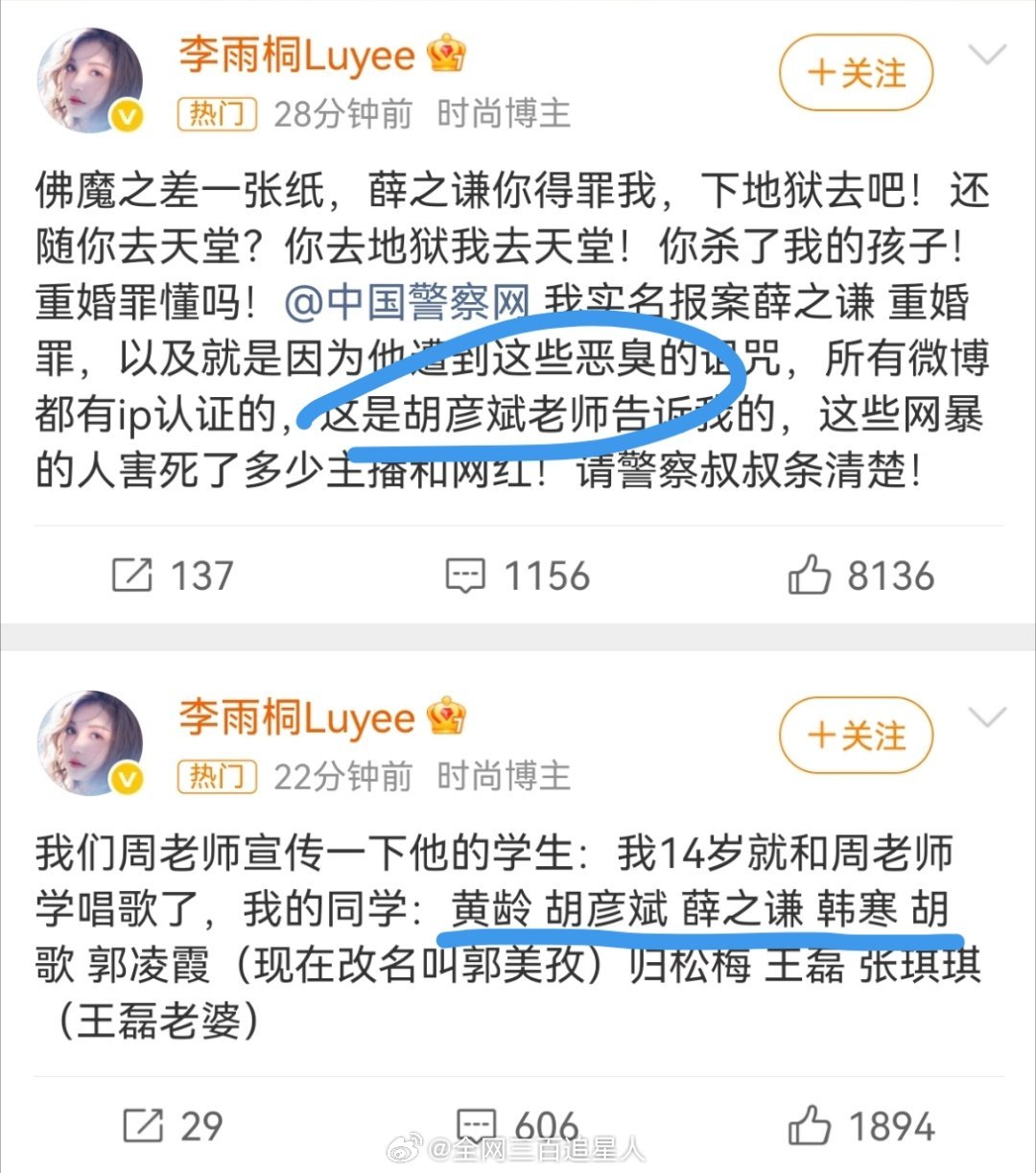
Task: Click the comment bubble icon showing 1156
Action: [467, 575]
